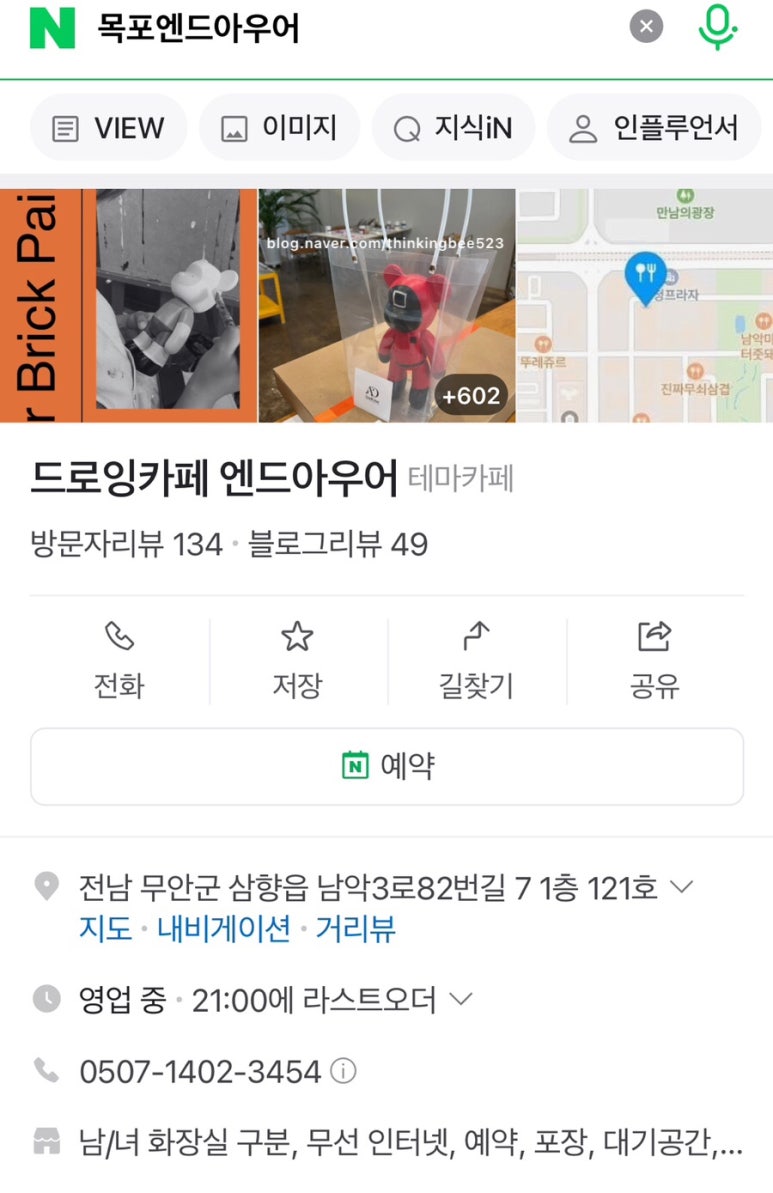Open the map preview thumbnail
Viewport: 773px width, 1193px height.
[x=644, y=305]
